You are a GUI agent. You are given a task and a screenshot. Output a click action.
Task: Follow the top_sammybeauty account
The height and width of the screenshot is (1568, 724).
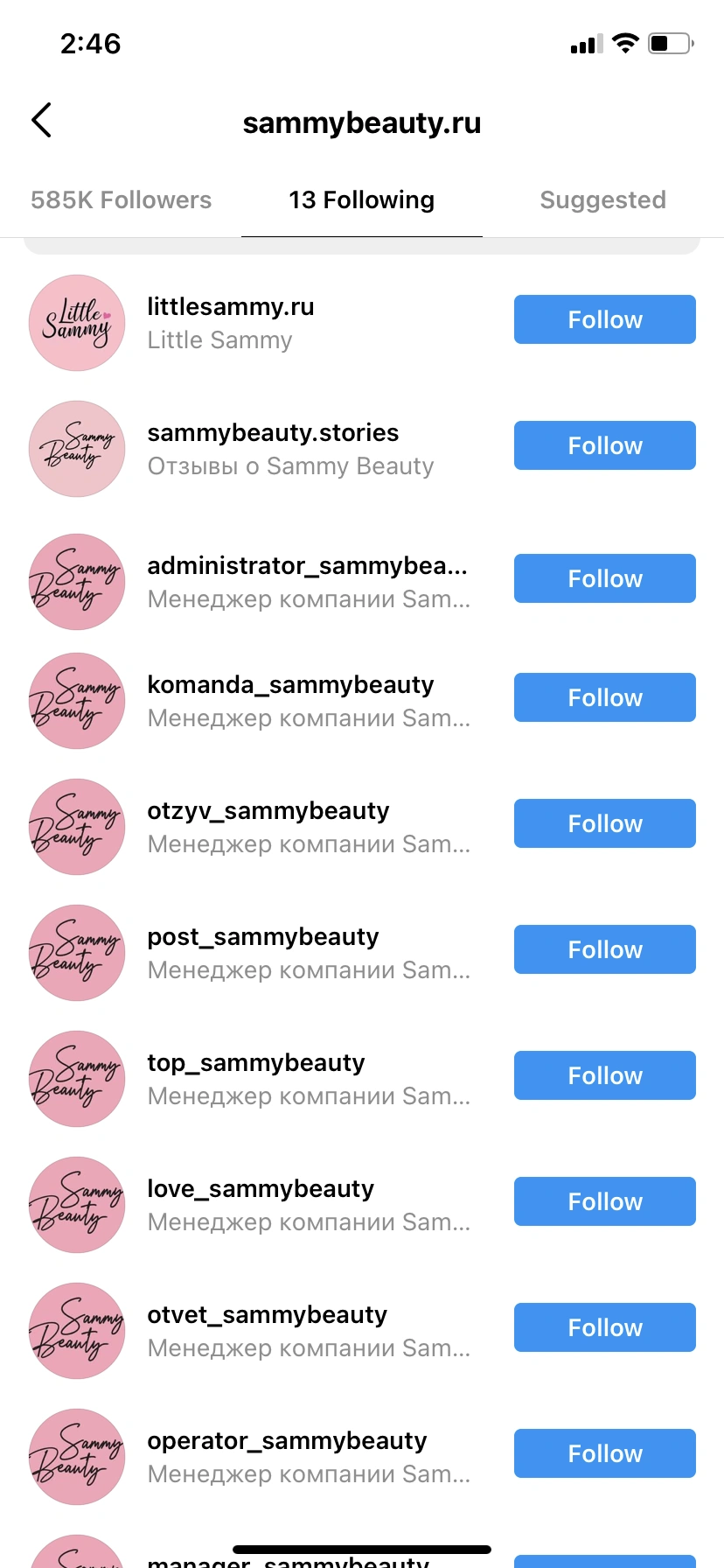point(604,1075)
